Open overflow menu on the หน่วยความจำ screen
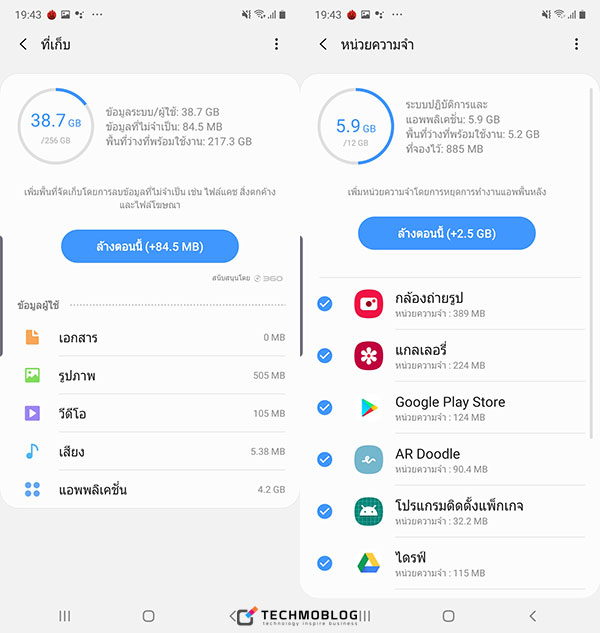The height and width of the screenshot is (633, 600). pyautogui.click(x=577, y=44)
